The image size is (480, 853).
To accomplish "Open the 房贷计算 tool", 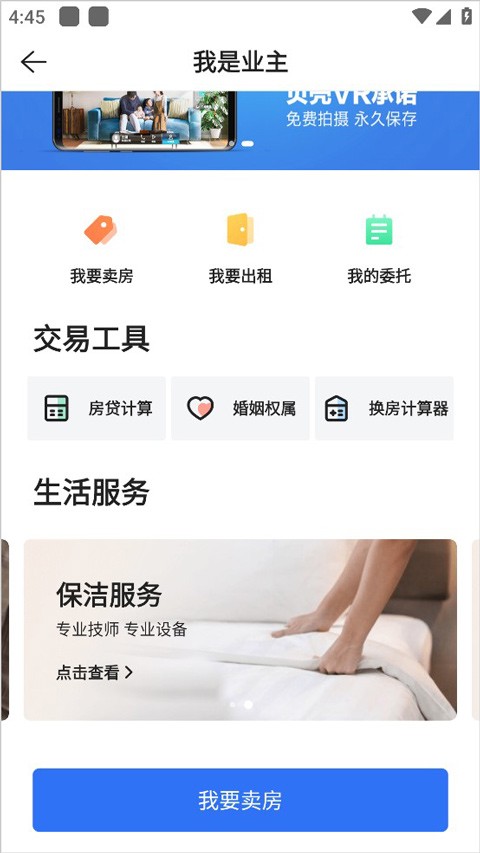I will [x=96, y=408].
